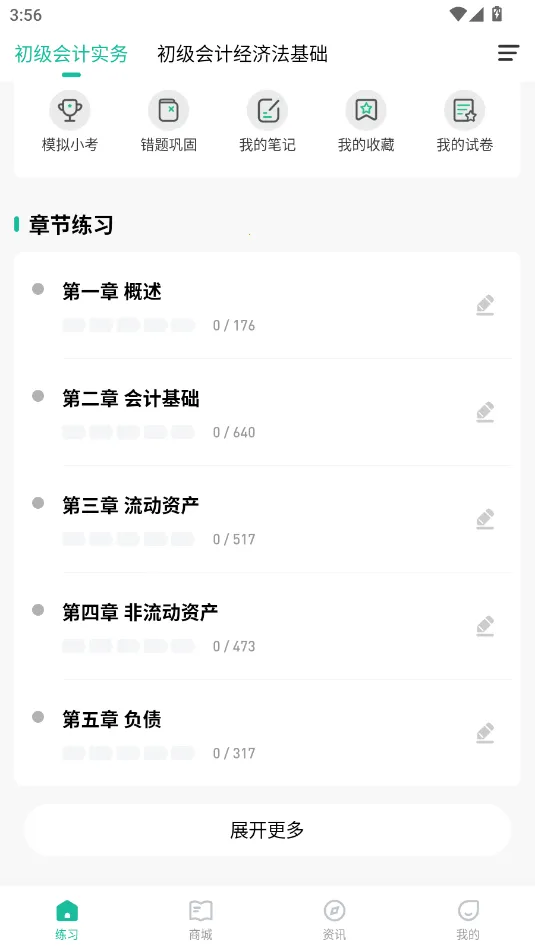Viewport: 535px width, 951px height.
Task: Switch to 初级会计经济法基础 tab
Action: pos(242,54)
